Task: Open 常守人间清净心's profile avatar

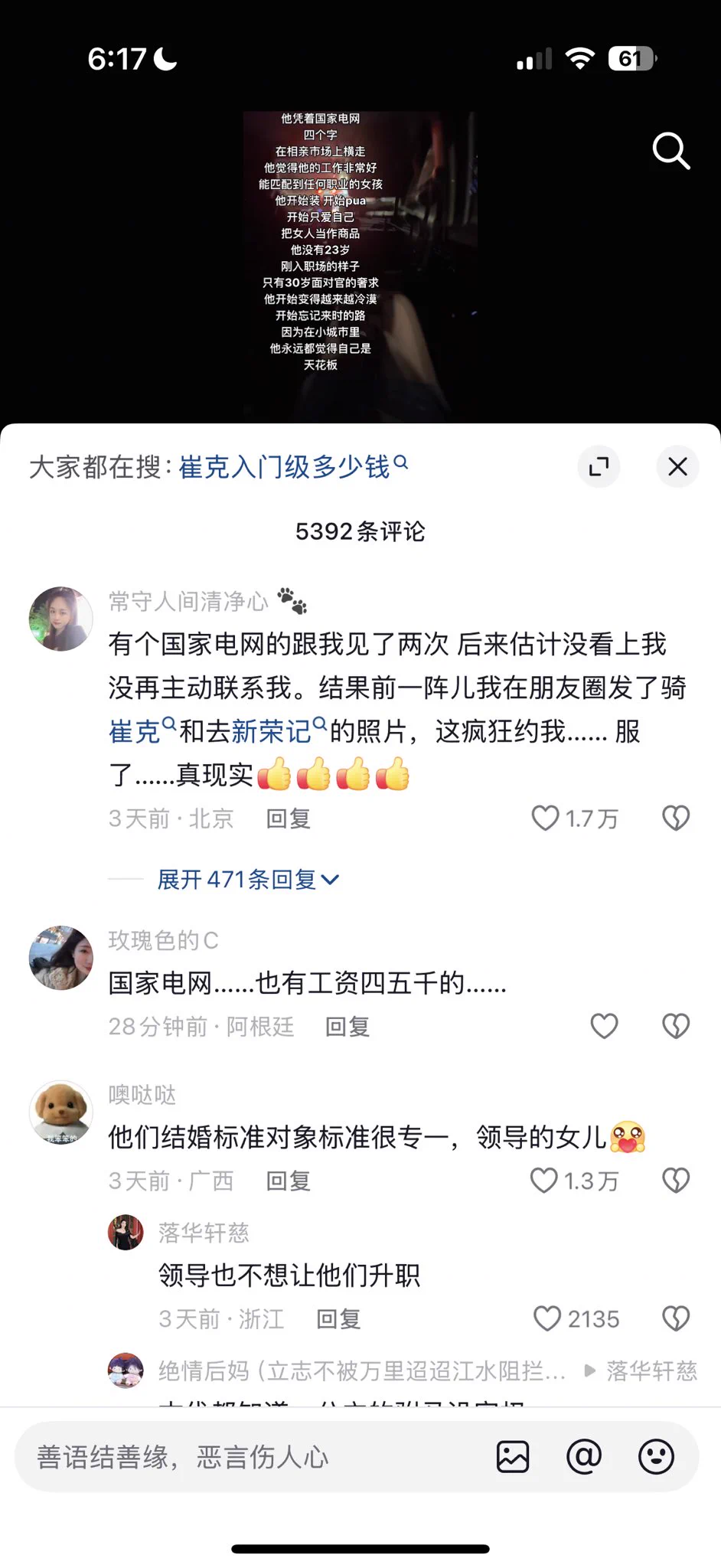Action: tap(61, 619)
